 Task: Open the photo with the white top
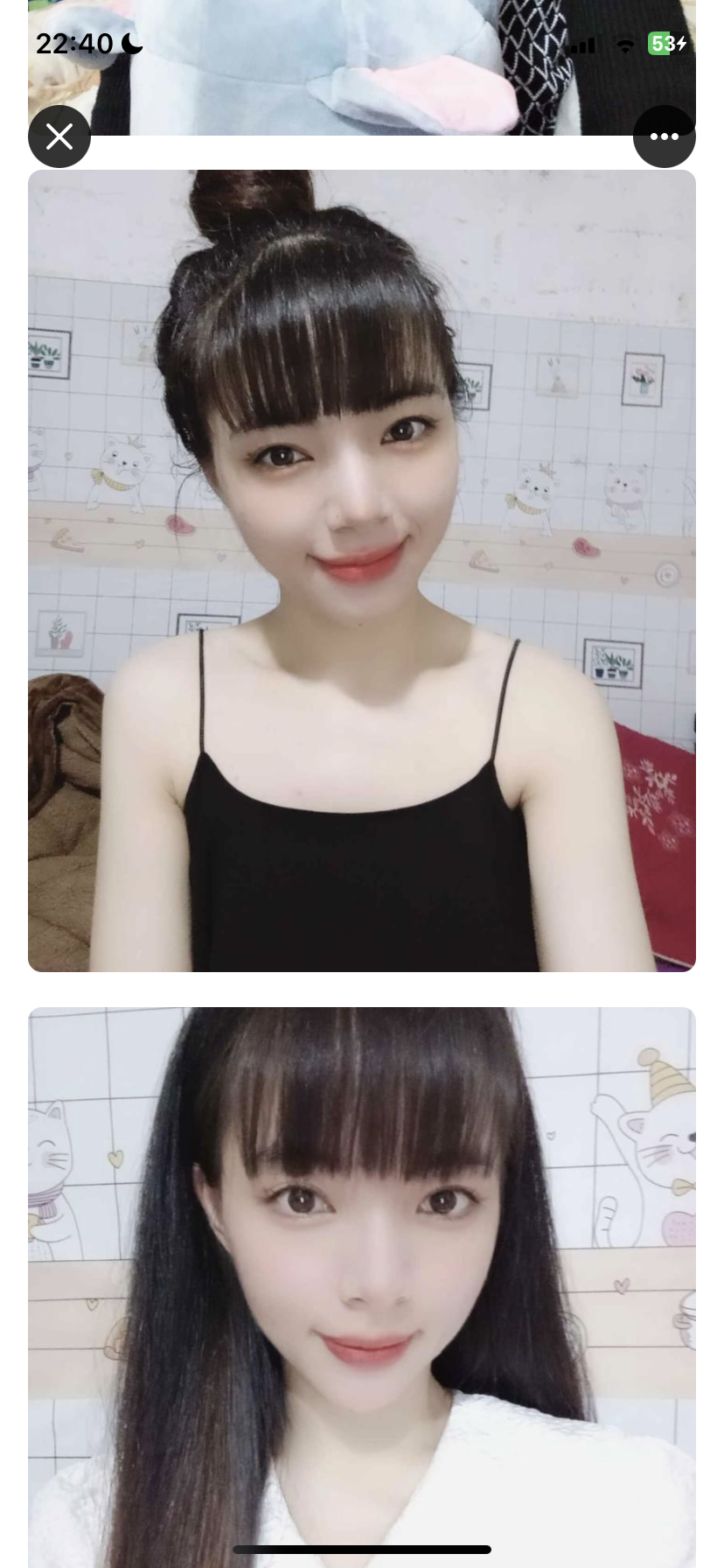point(362,1286)
